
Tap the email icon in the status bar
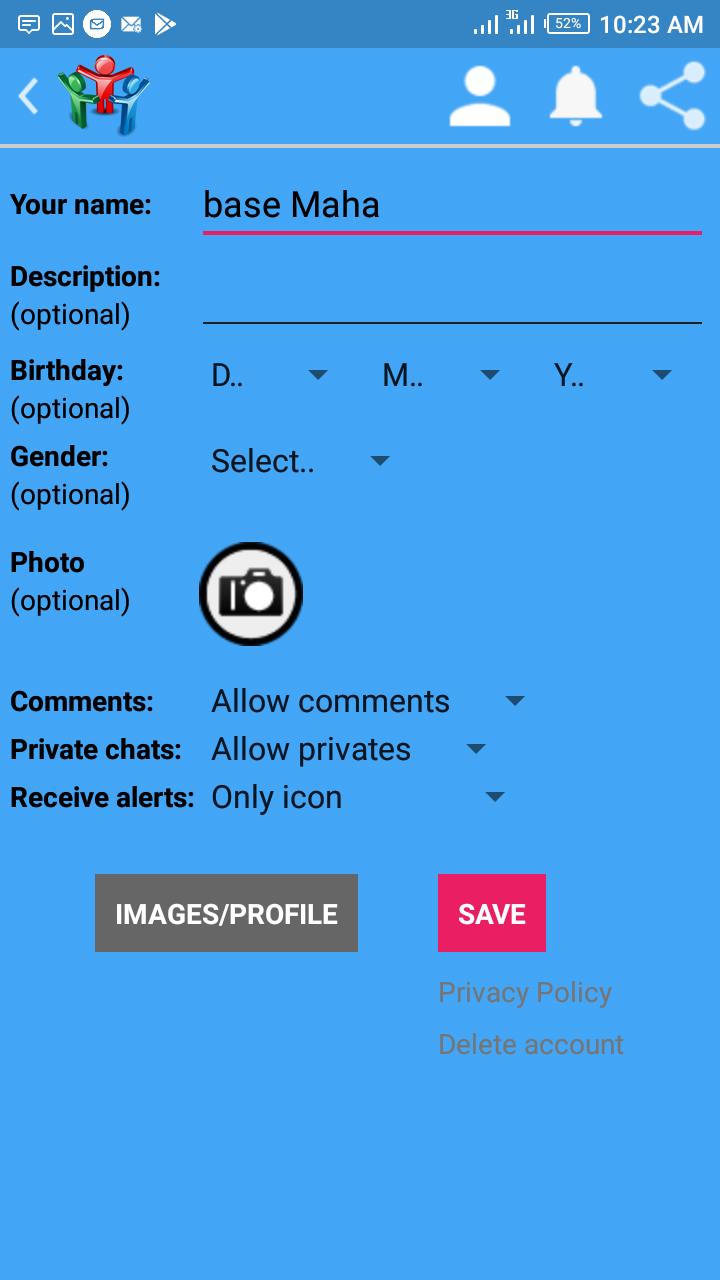tap(97, 22)
